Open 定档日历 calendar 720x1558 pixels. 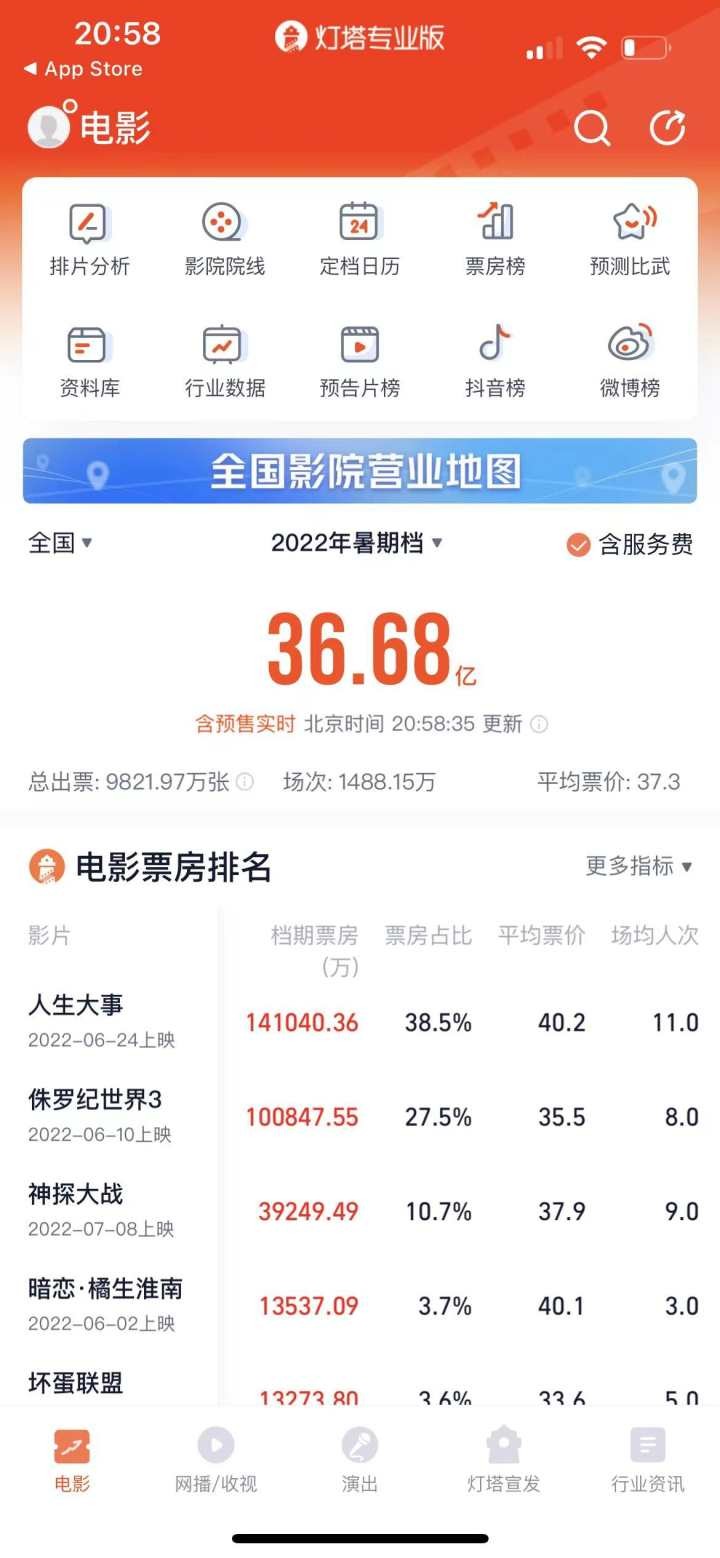[359, 239]
